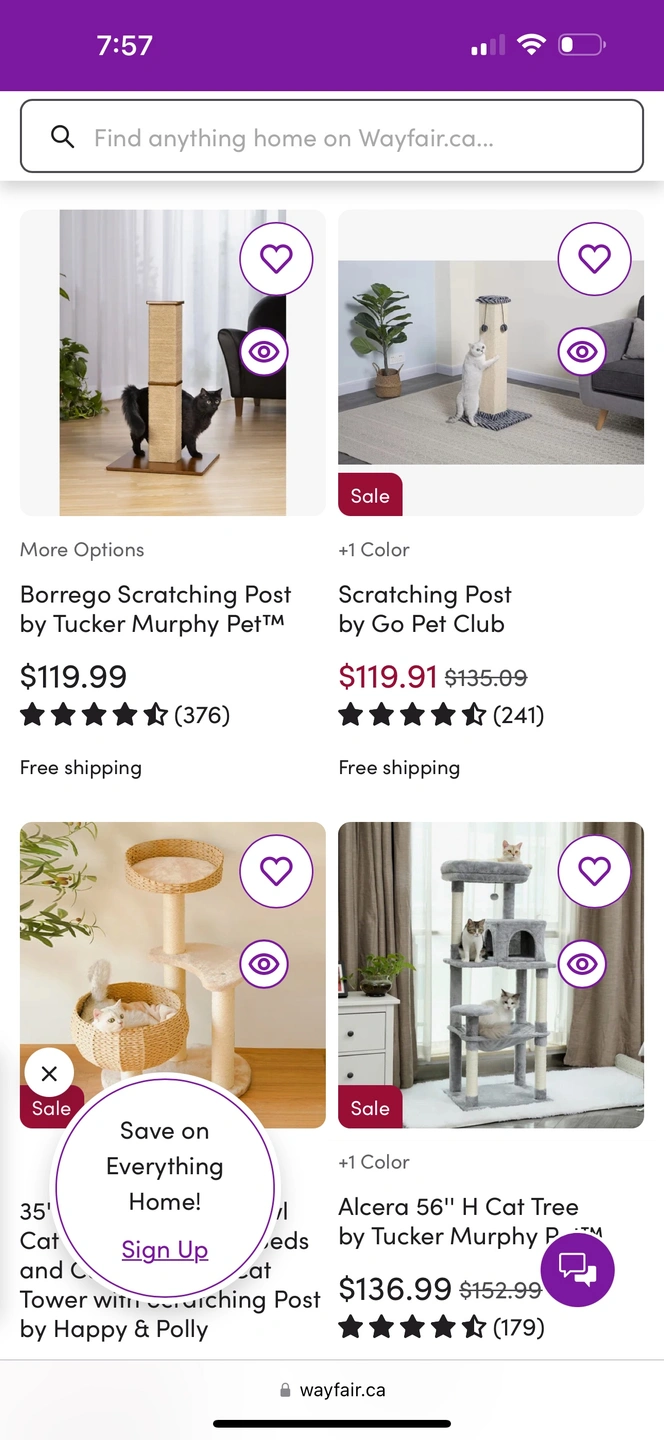
Task: Quick view the Alcera Cat Tree
Action: 582,964
